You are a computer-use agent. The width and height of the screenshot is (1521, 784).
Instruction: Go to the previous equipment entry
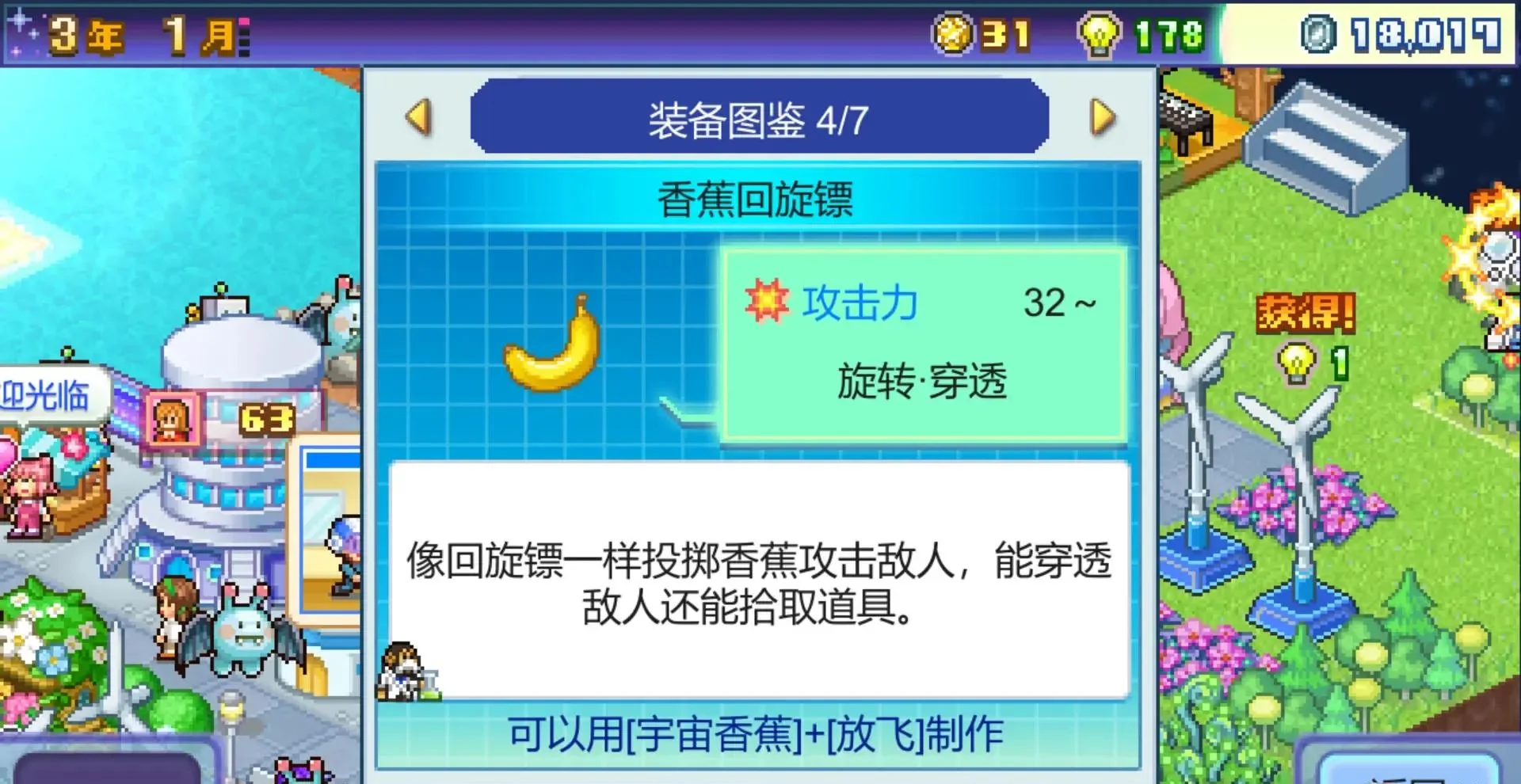pyautogui.click(x=418, y=118)
